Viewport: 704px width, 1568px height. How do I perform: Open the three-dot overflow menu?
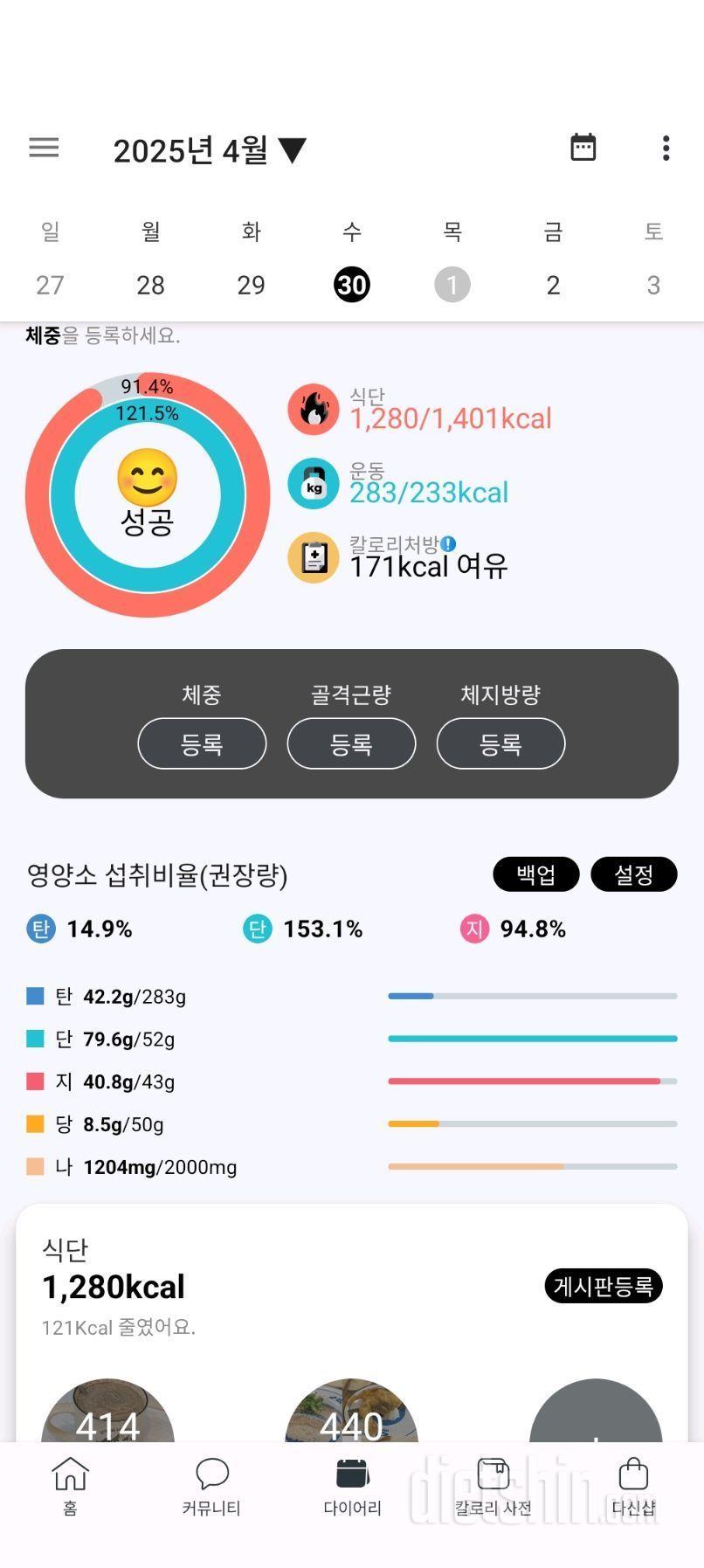pyautogui.click(x=666, y=148)
